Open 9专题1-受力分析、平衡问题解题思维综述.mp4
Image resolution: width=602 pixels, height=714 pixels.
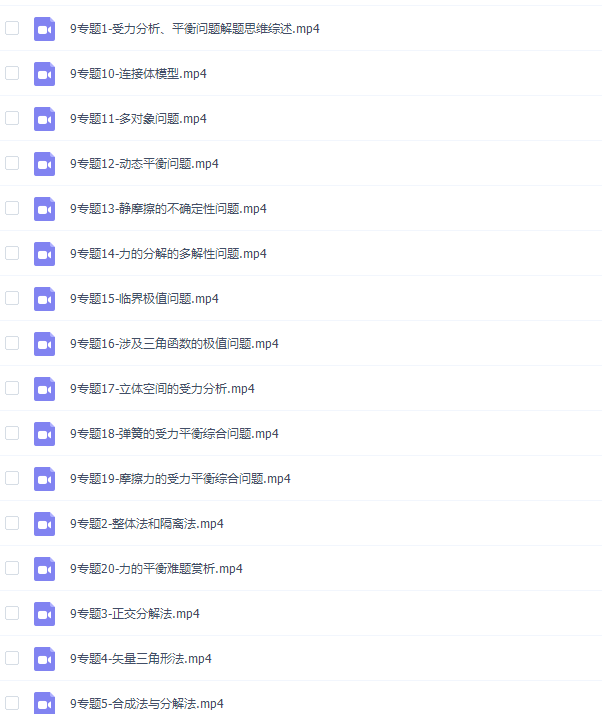click(194, 29)
